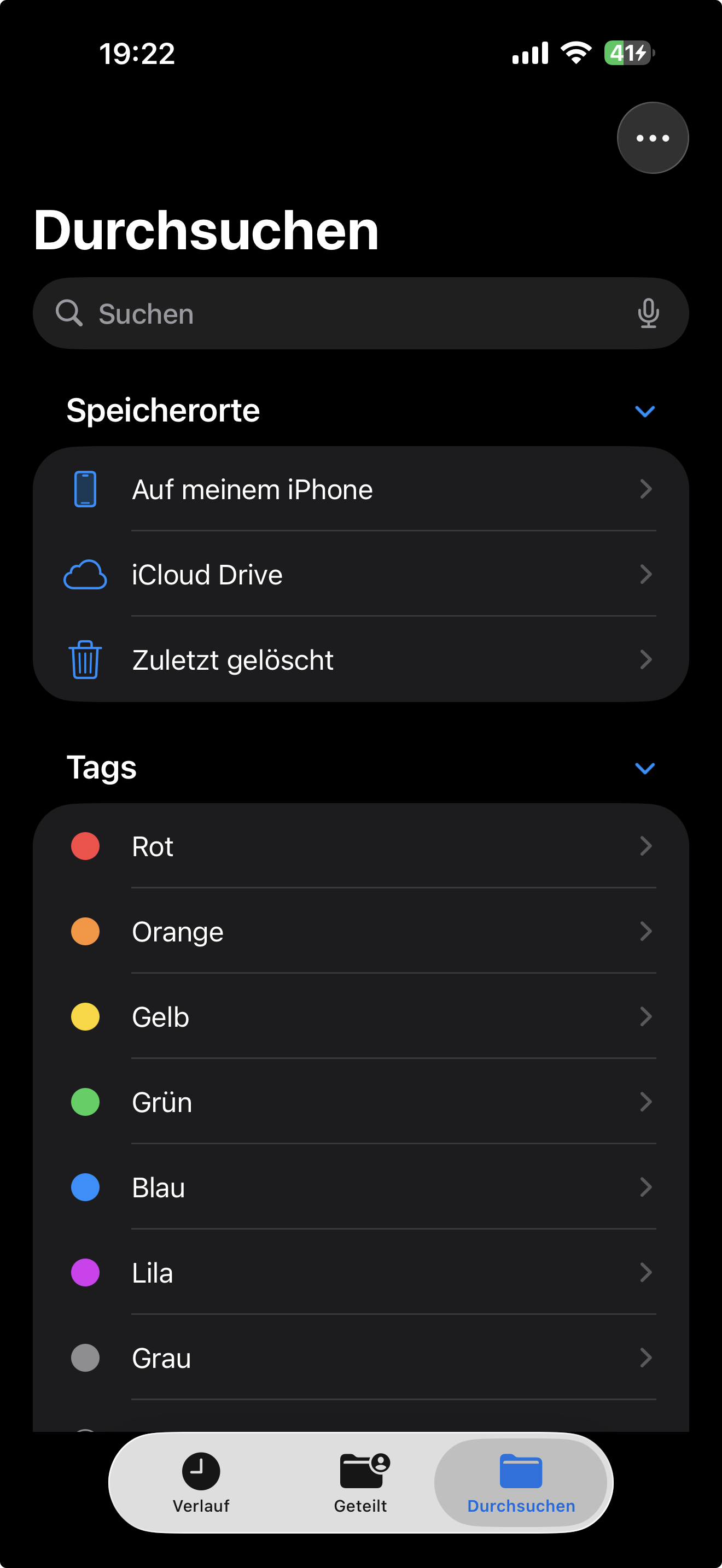Image resolution: width=722 pixels, height=1568 pixels.
Task: Tap the Suchen search field
Action: point(341,314)
